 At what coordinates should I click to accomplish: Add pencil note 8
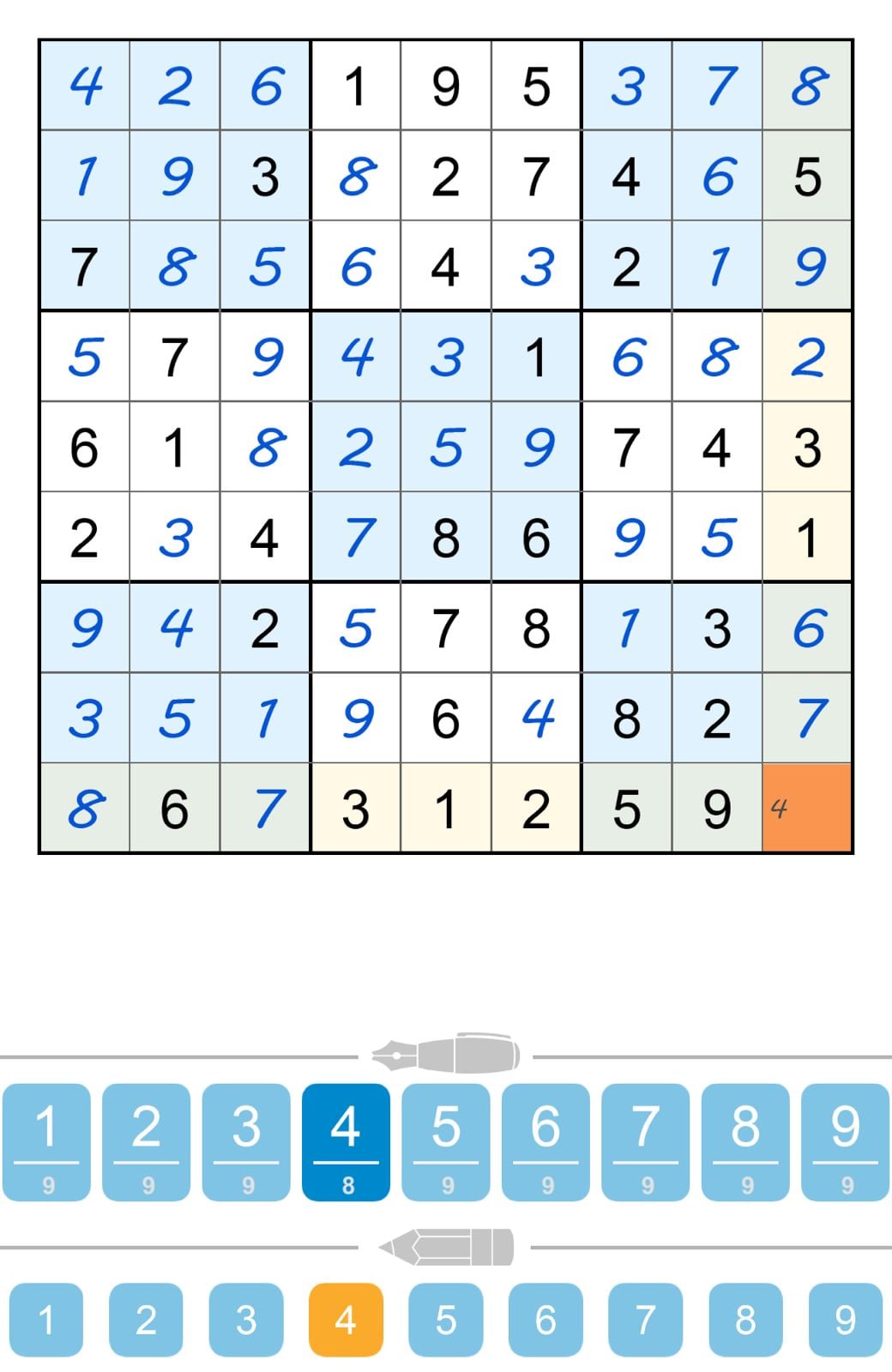[745, 1320]
